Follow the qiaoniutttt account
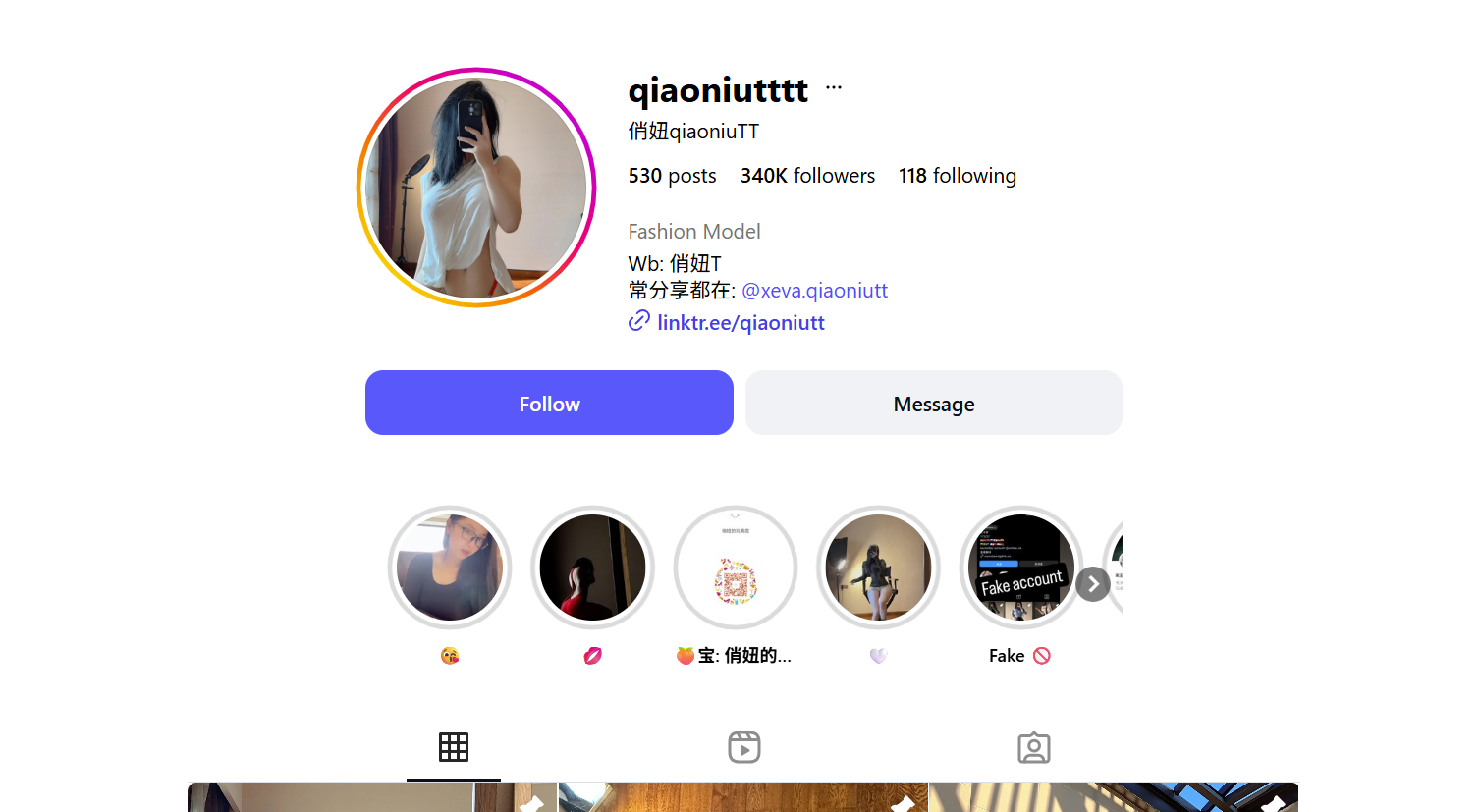 [549, 403]
